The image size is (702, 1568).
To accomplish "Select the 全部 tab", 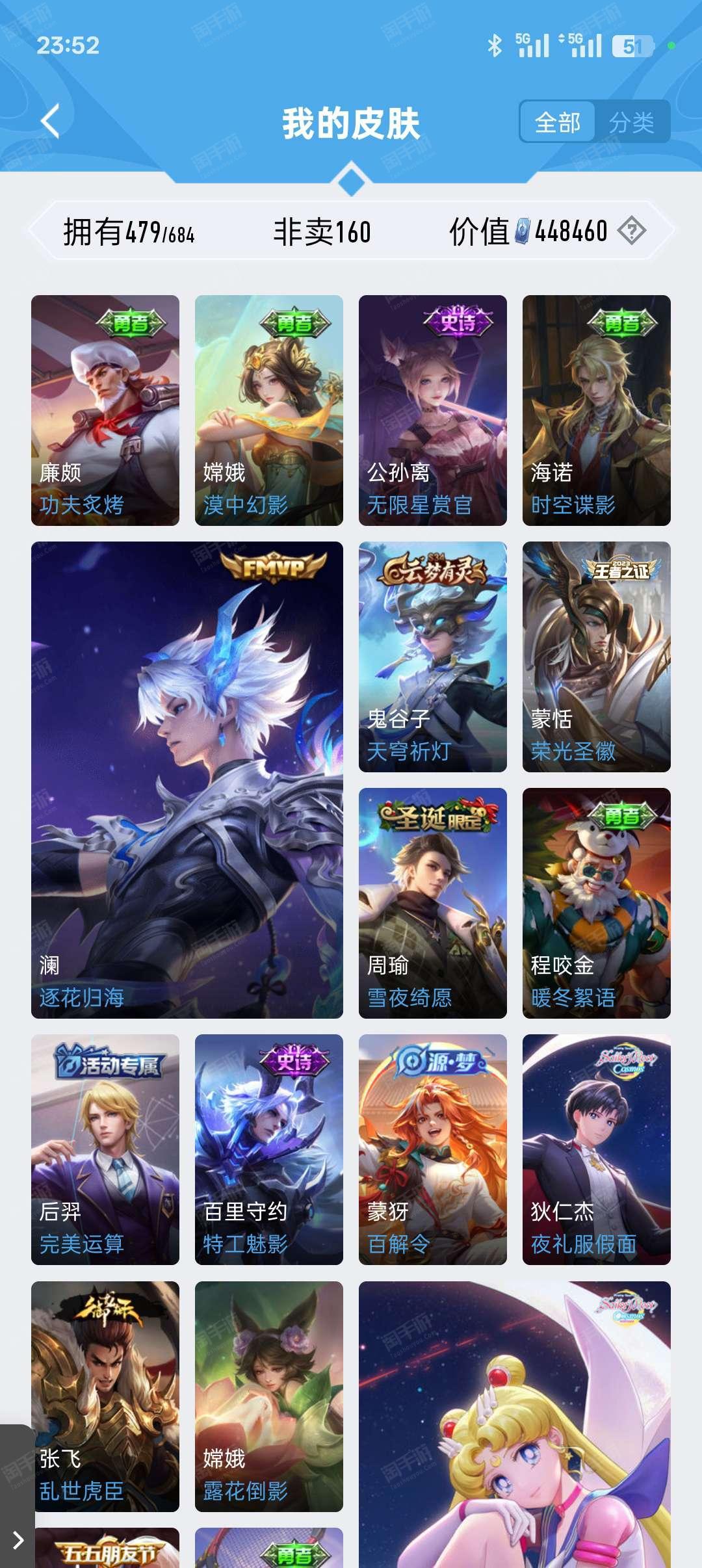I will click(557, 122).
